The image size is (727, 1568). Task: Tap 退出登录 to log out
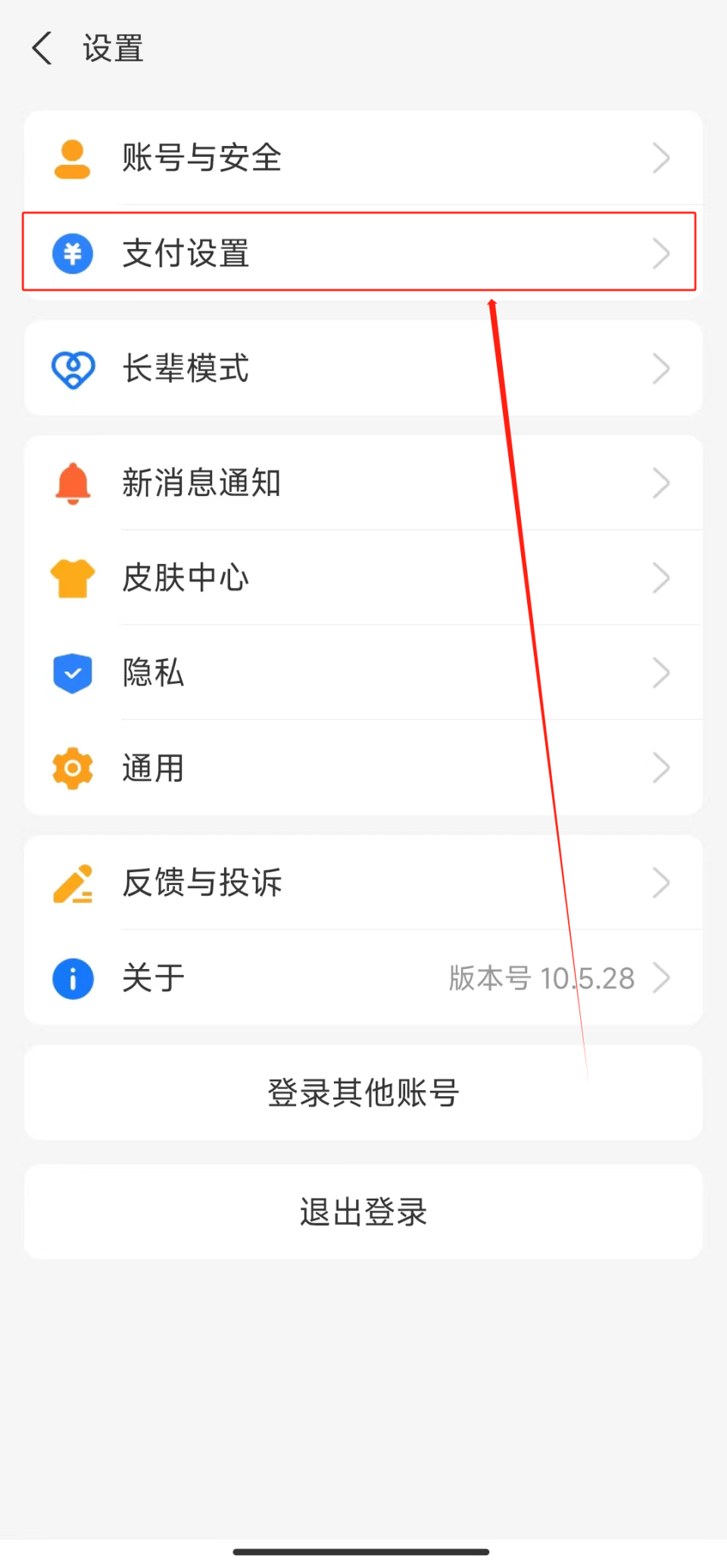tap(363, 1211)
